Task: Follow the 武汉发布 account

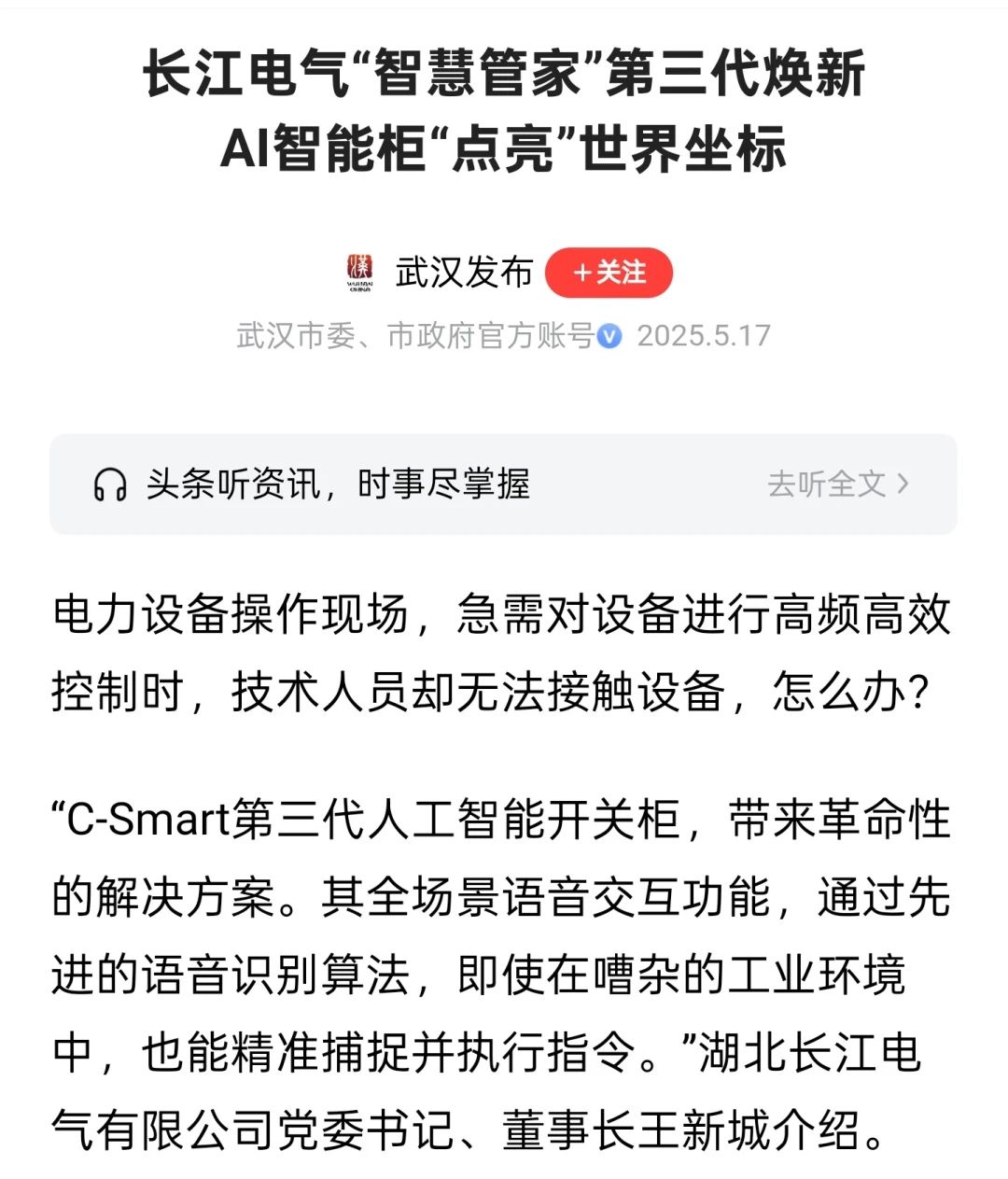Action: click(609, 273)
